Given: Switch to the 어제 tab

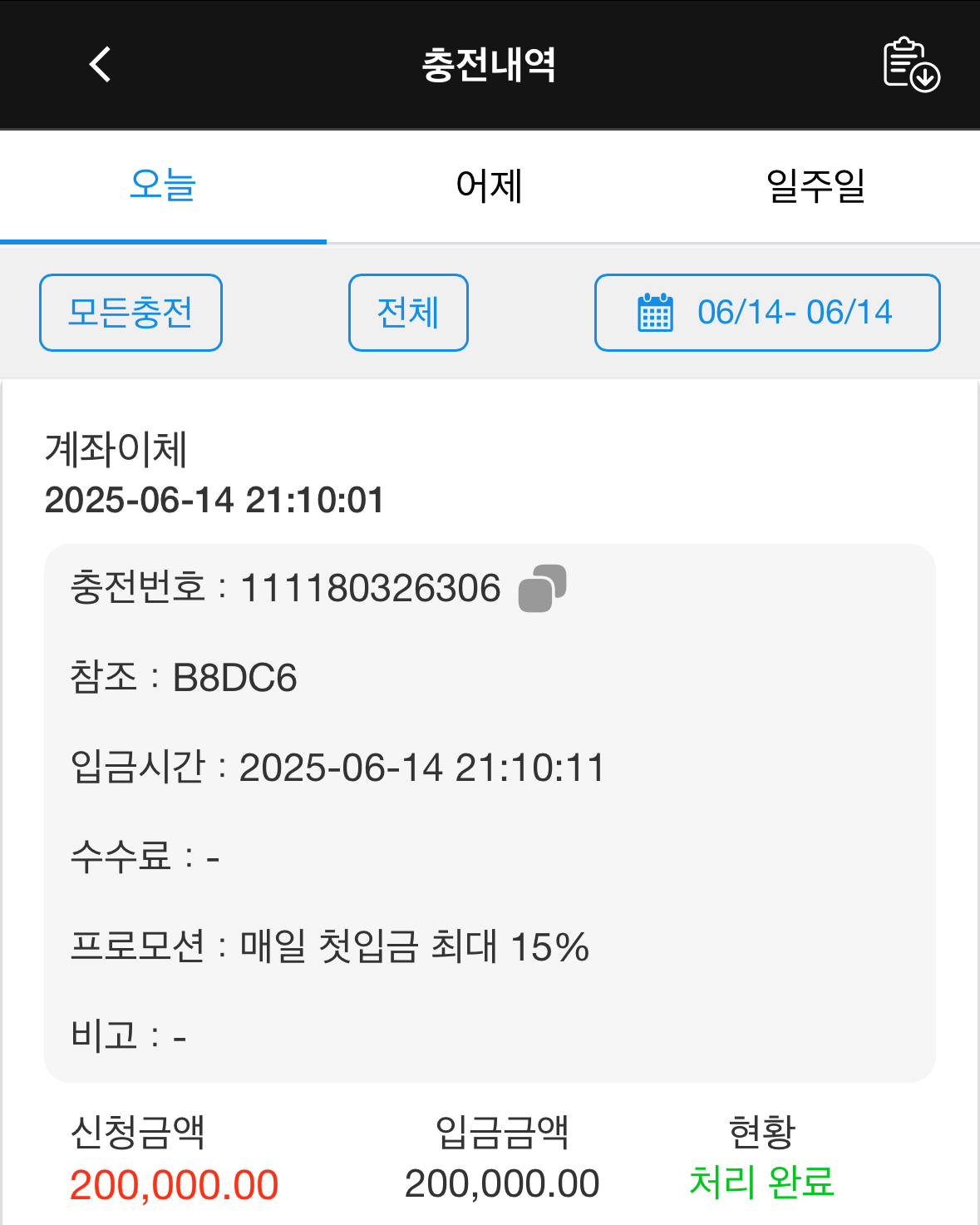Looking at the screenshot, I should point(489,185).
